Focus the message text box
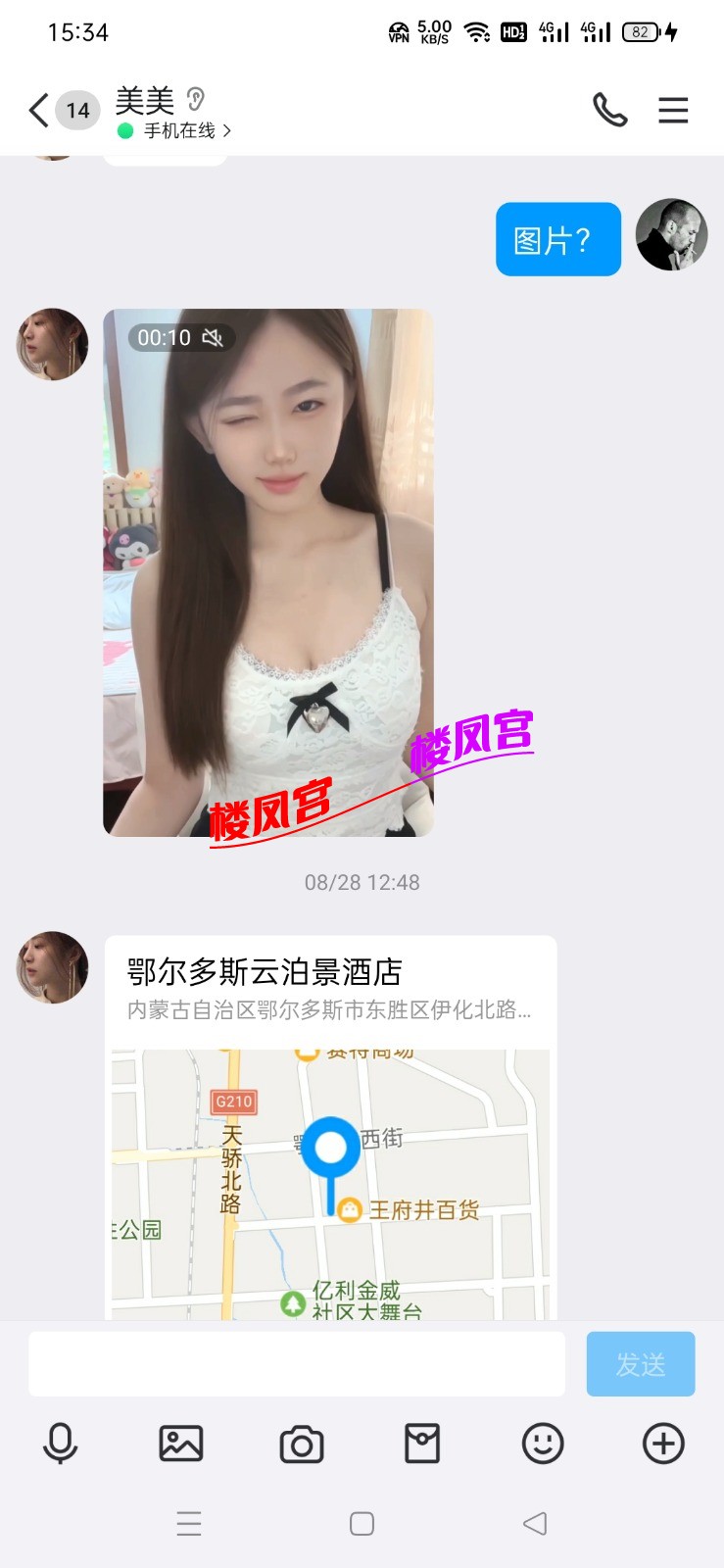Viewport: 724px width, 1568px height. click(x=297, y=1363)
